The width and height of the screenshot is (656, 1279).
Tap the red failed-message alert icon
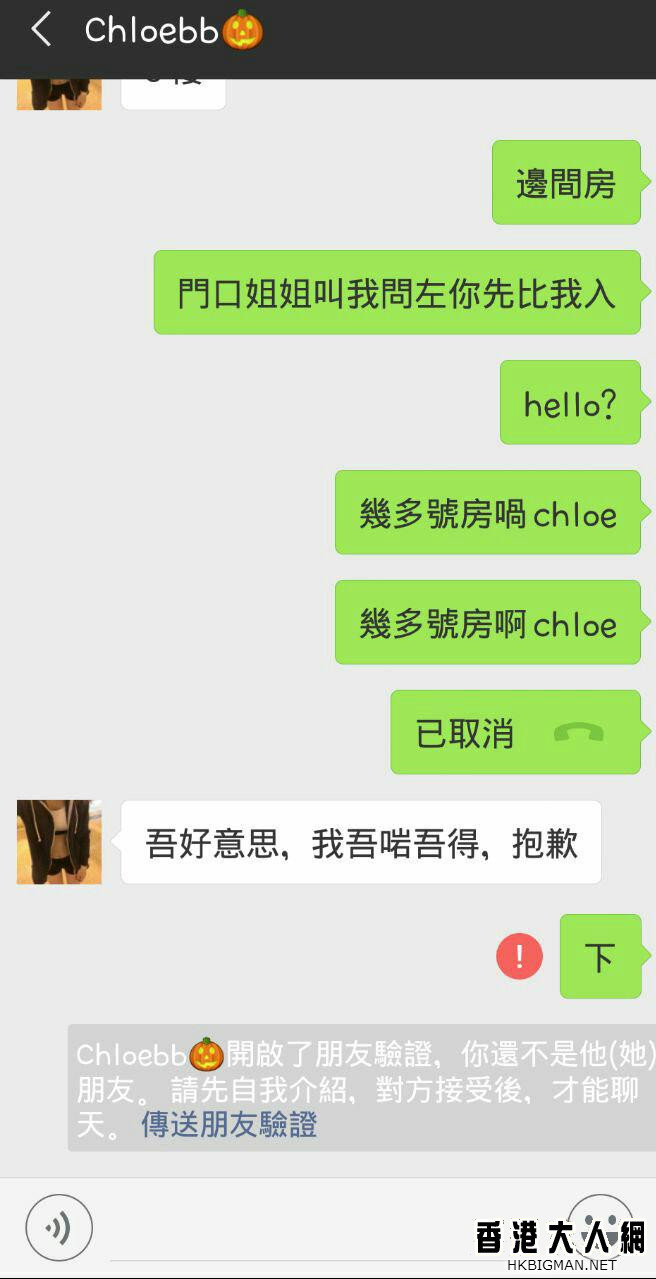(519, 957)
